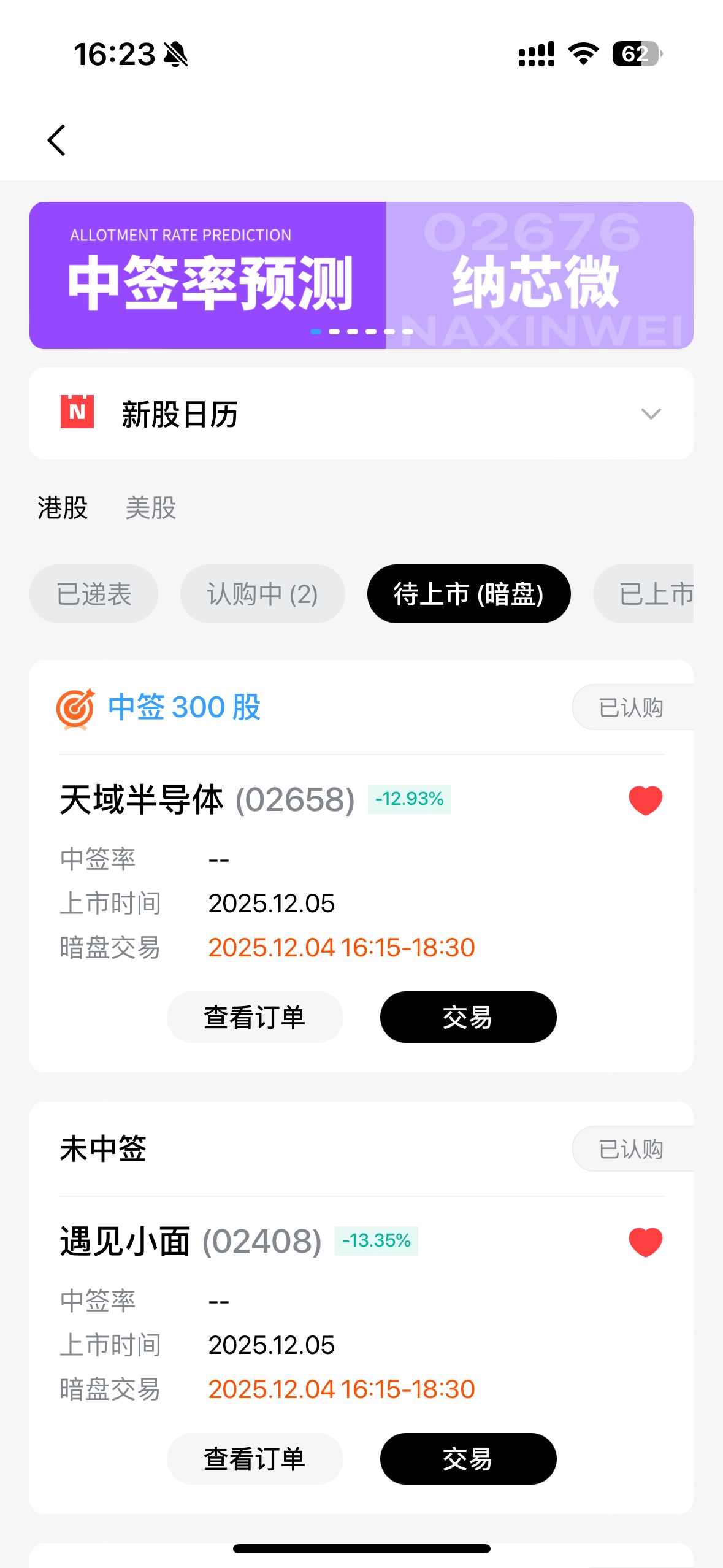This screenshot has width=723, height=1568.
Task: Select the 待上市 (暗盘) chip
Action: [469, 594]
